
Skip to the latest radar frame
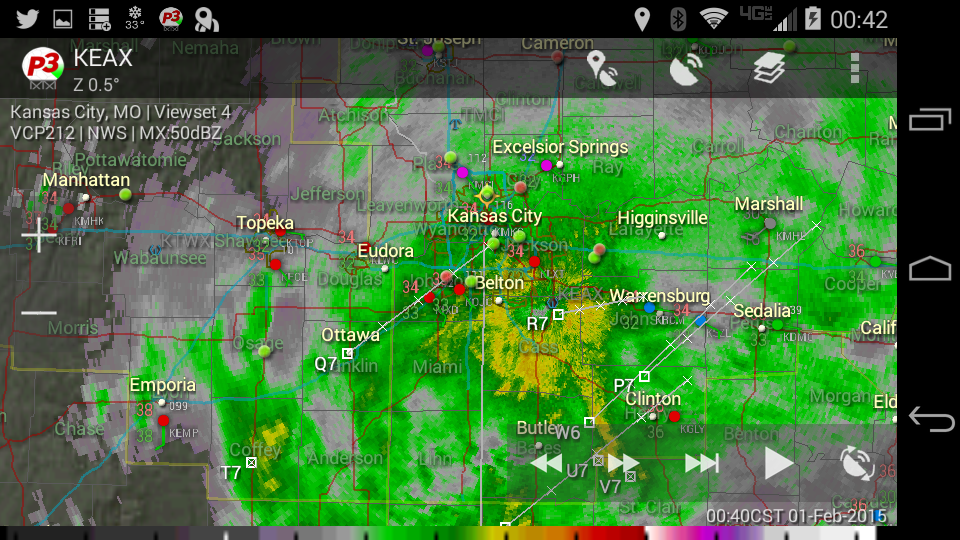coord(701,463)
